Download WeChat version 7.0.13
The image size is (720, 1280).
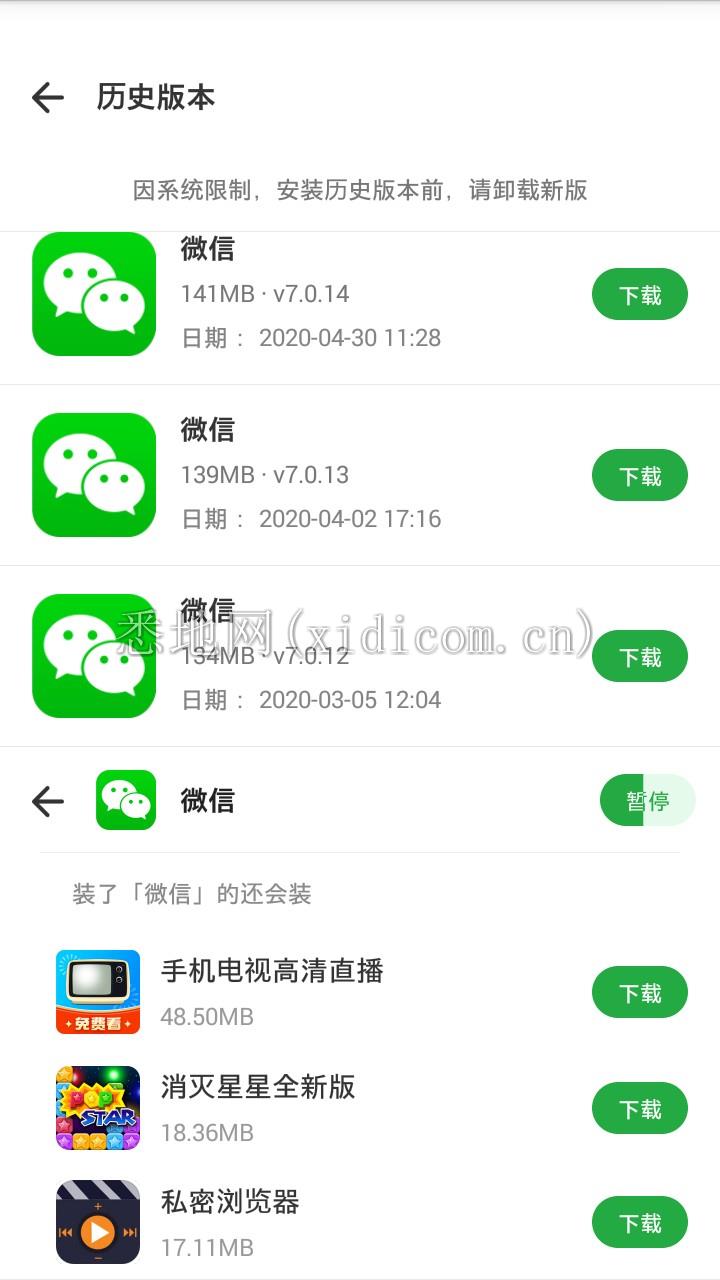pyautogui.click(x=640, y=475)
